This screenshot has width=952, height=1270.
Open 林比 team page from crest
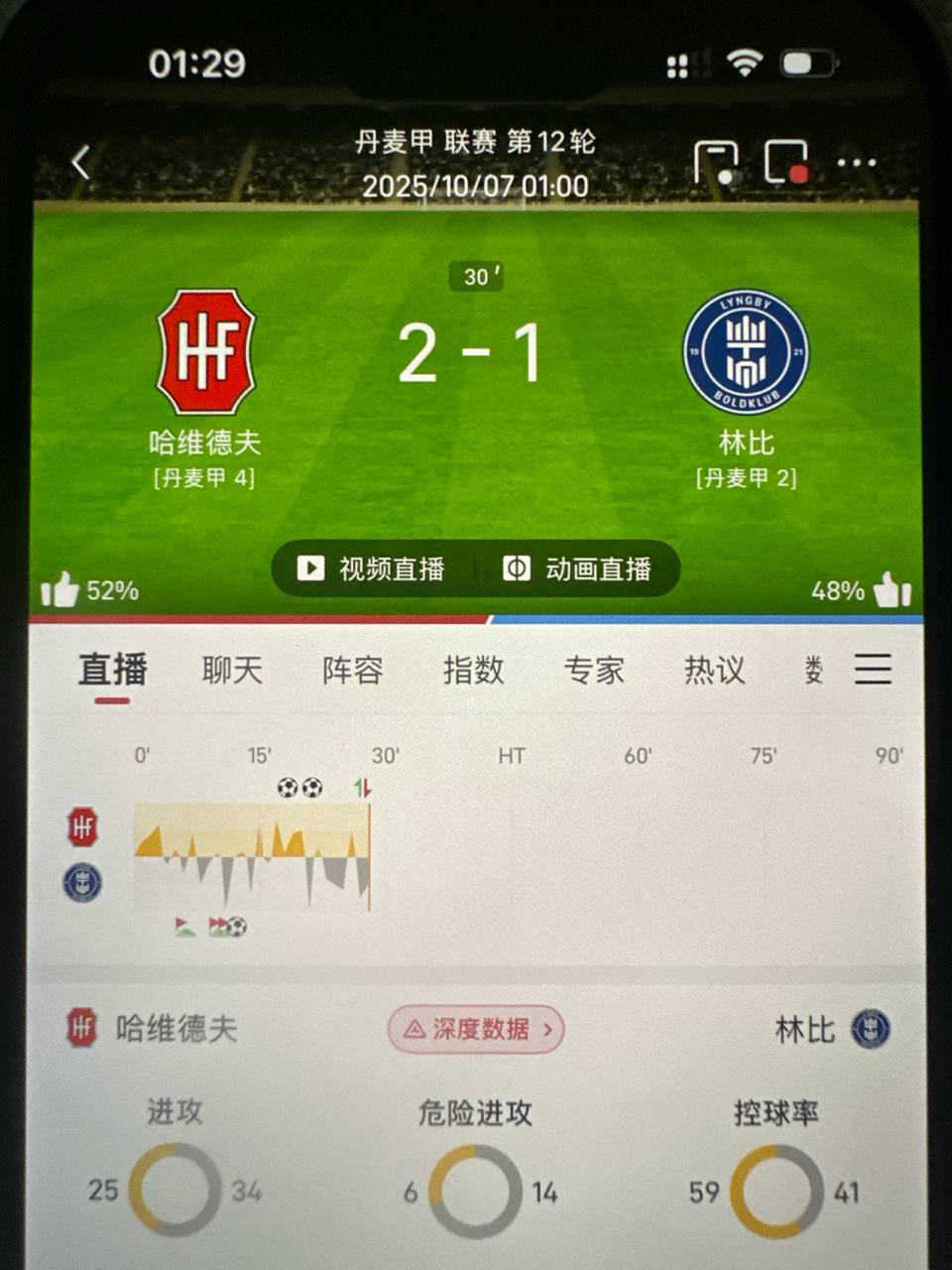pos(746,352)
